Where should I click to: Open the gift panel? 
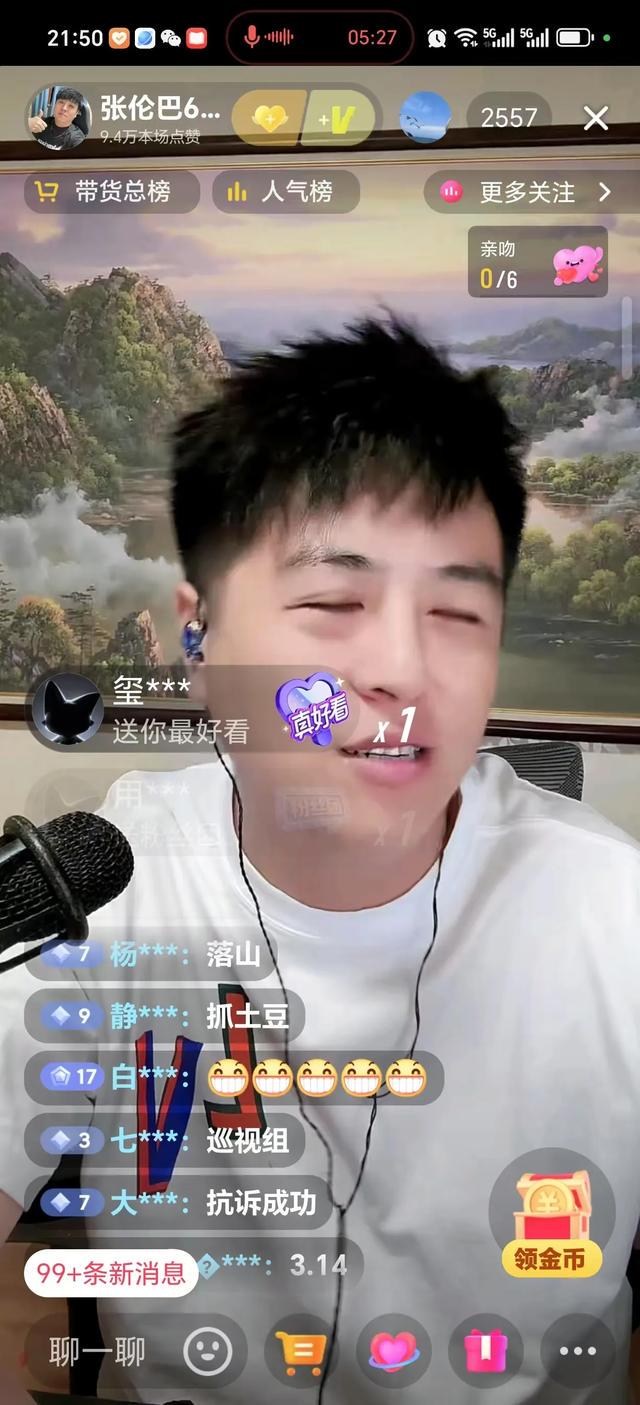(485, 1352)
